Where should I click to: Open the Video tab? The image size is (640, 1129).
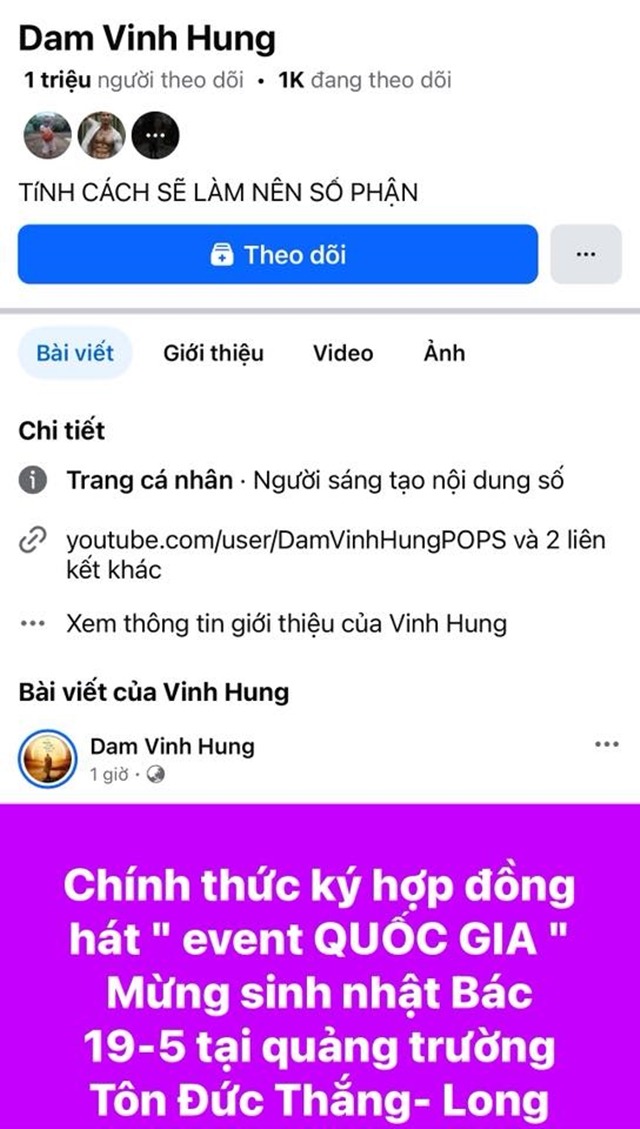click(342, 353)
